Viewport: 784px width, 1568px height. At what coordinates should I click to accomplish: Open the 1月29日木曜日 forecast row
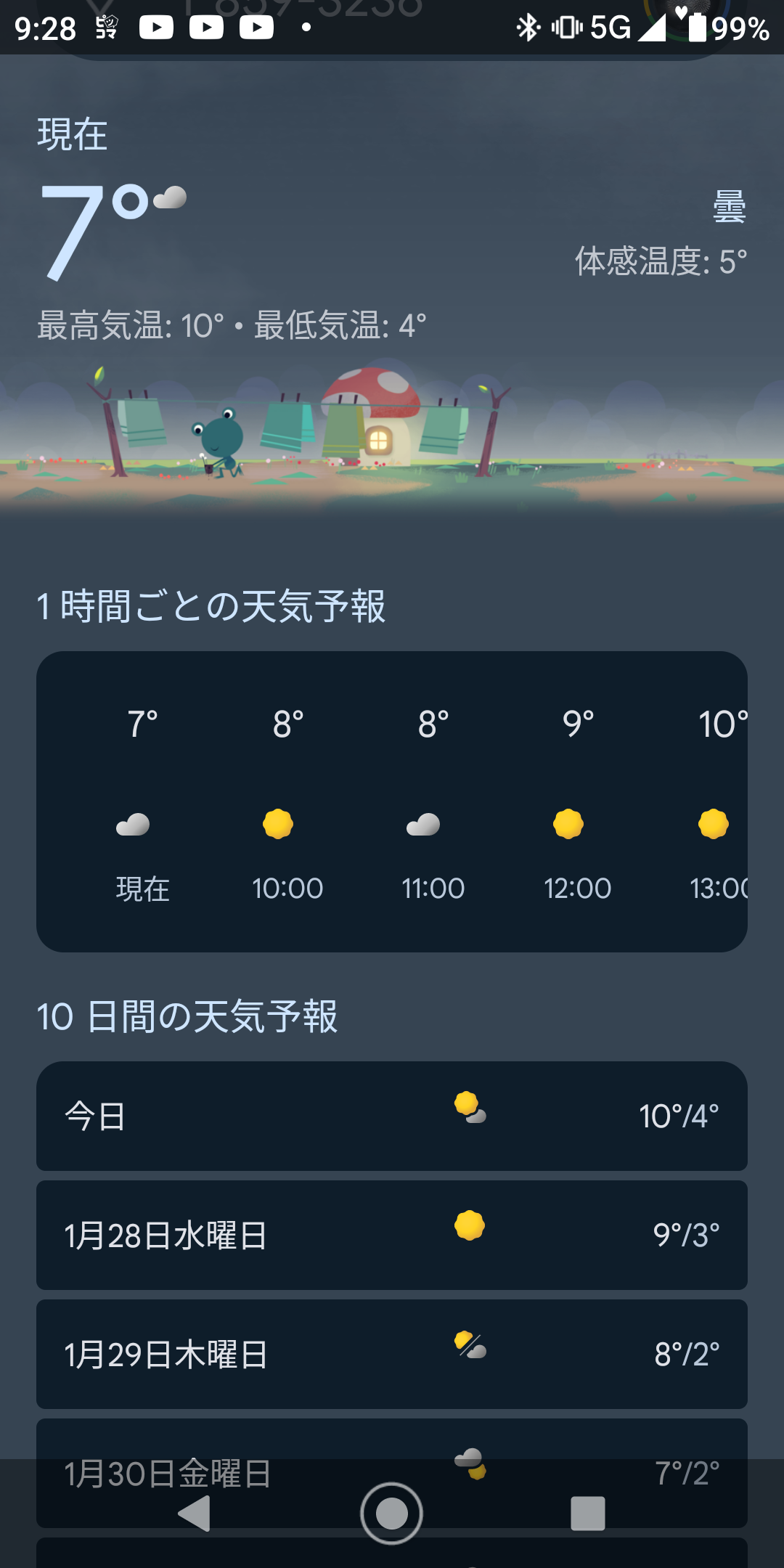click(392, 1354)
